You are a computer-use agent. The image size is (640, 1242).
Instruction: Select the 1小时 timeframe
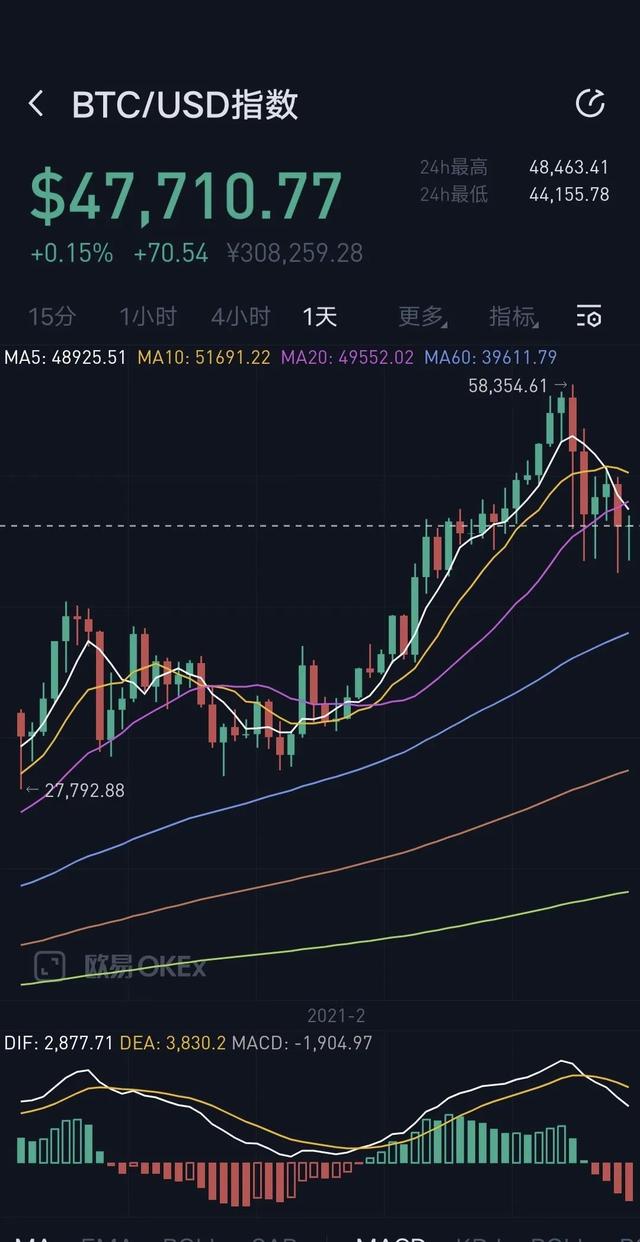click(148, 317)
